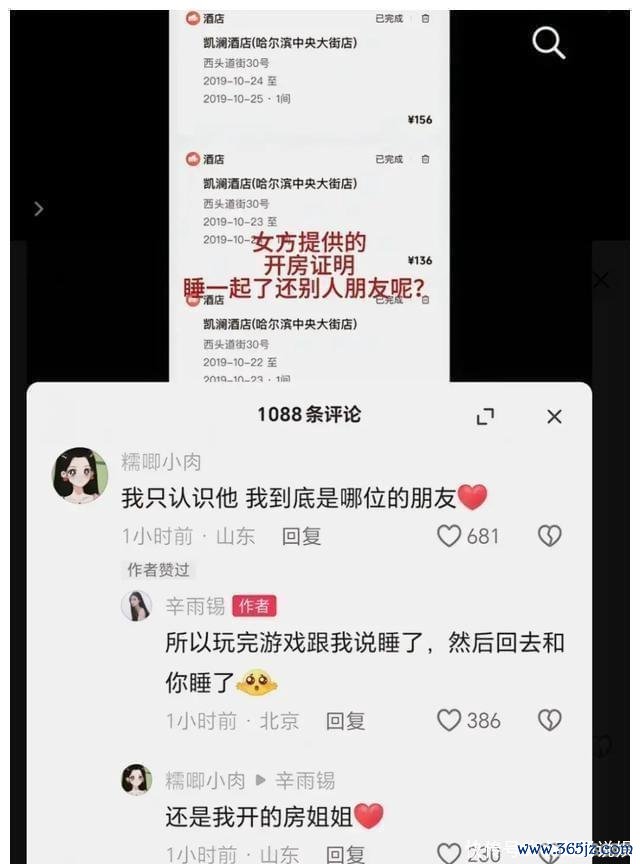Screen dimensions: 640x864
Task: Open the search magnifier icon
Action: tap(548, 43)
